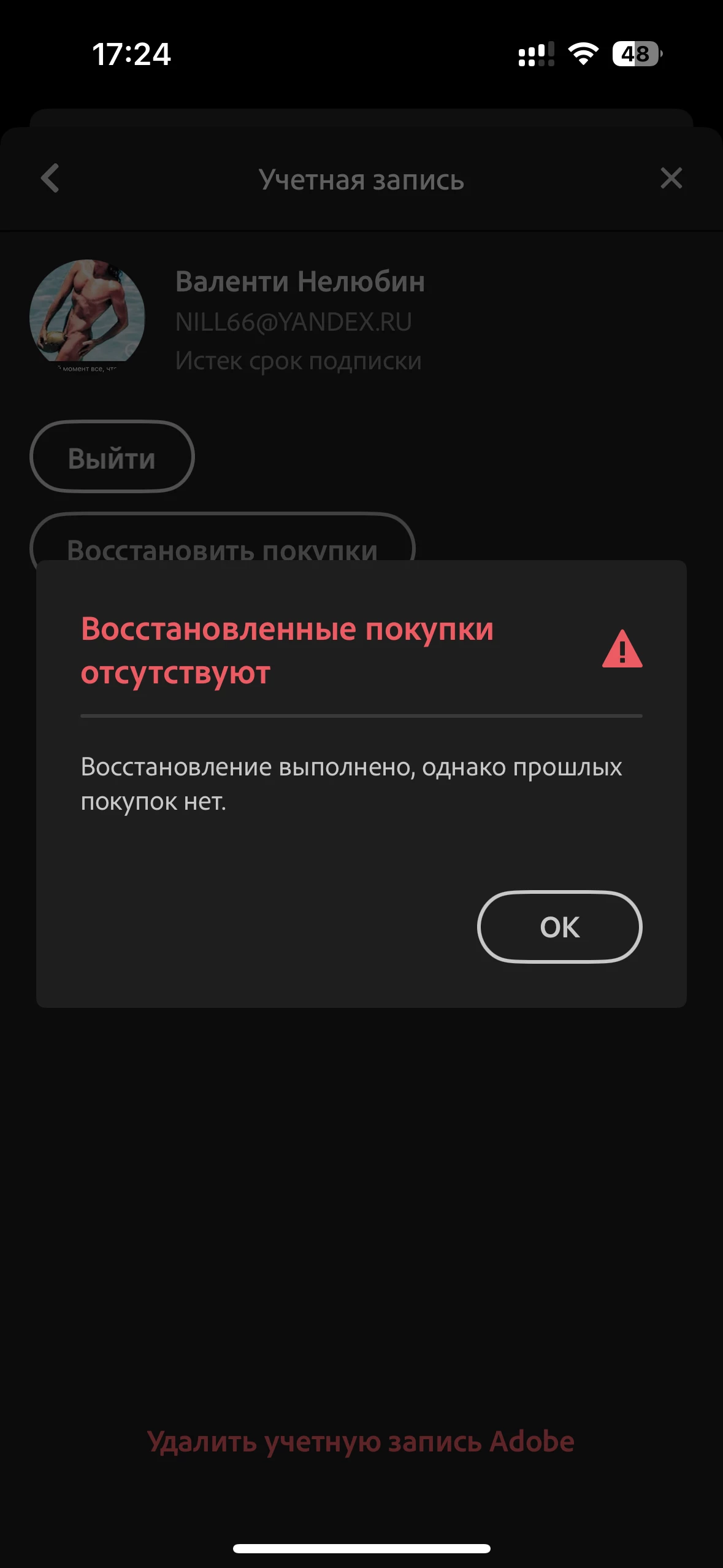
Task: Tap Восстановить покупки button
Action: pyautogui.click(x=222, y=540)
